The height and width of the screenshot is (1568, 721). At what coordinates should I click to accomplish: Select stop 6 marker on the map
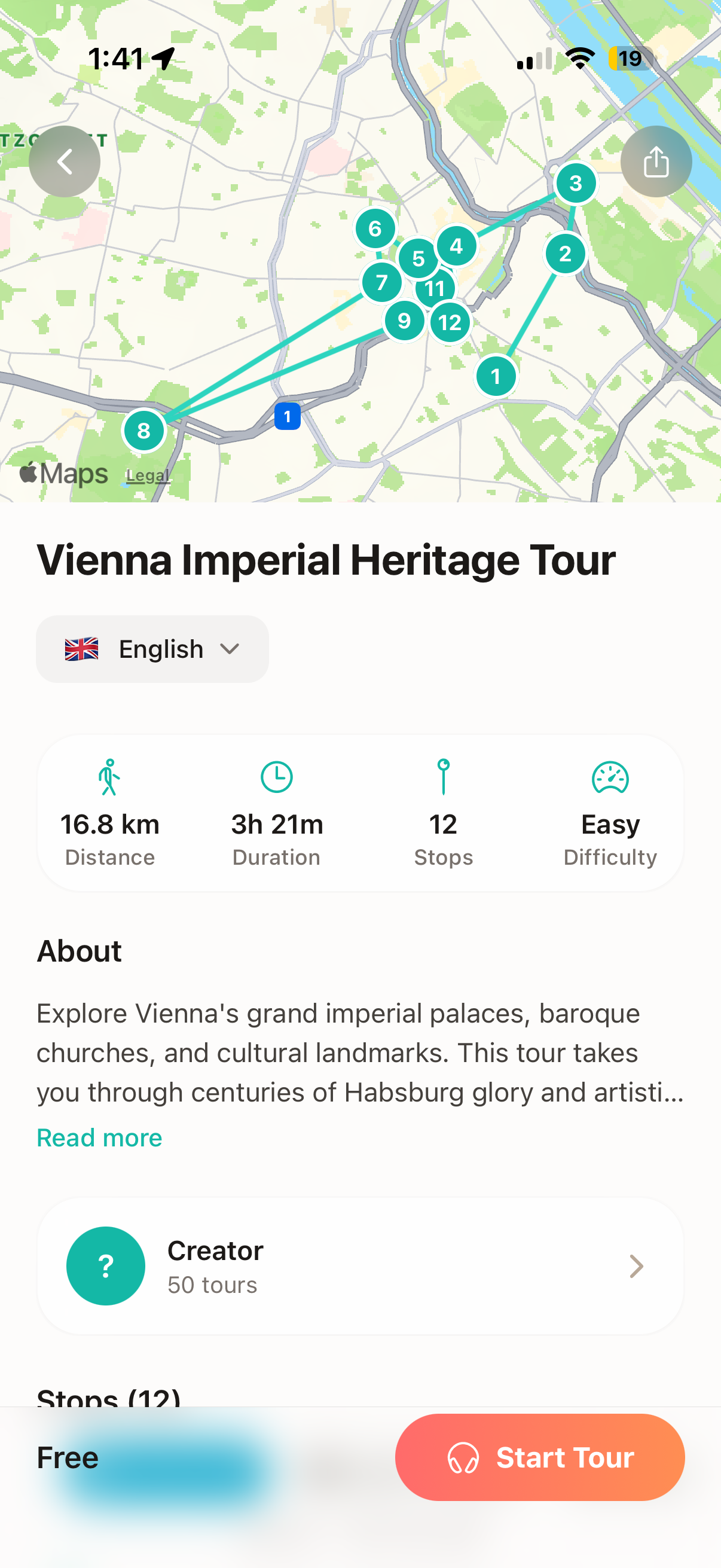click(375, 229)
